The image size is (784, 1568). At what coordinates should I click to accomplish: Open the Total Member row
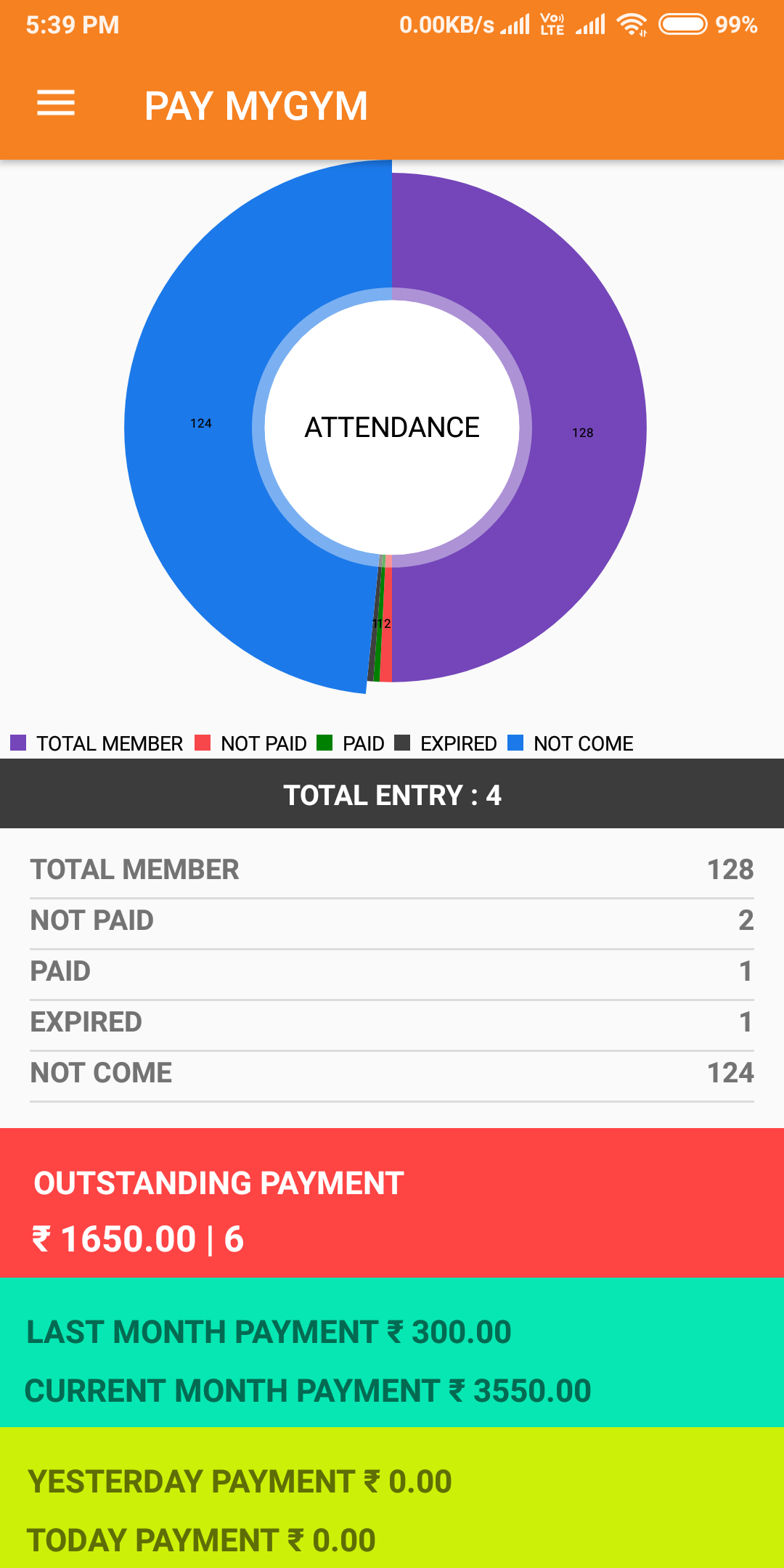point(392,870)
